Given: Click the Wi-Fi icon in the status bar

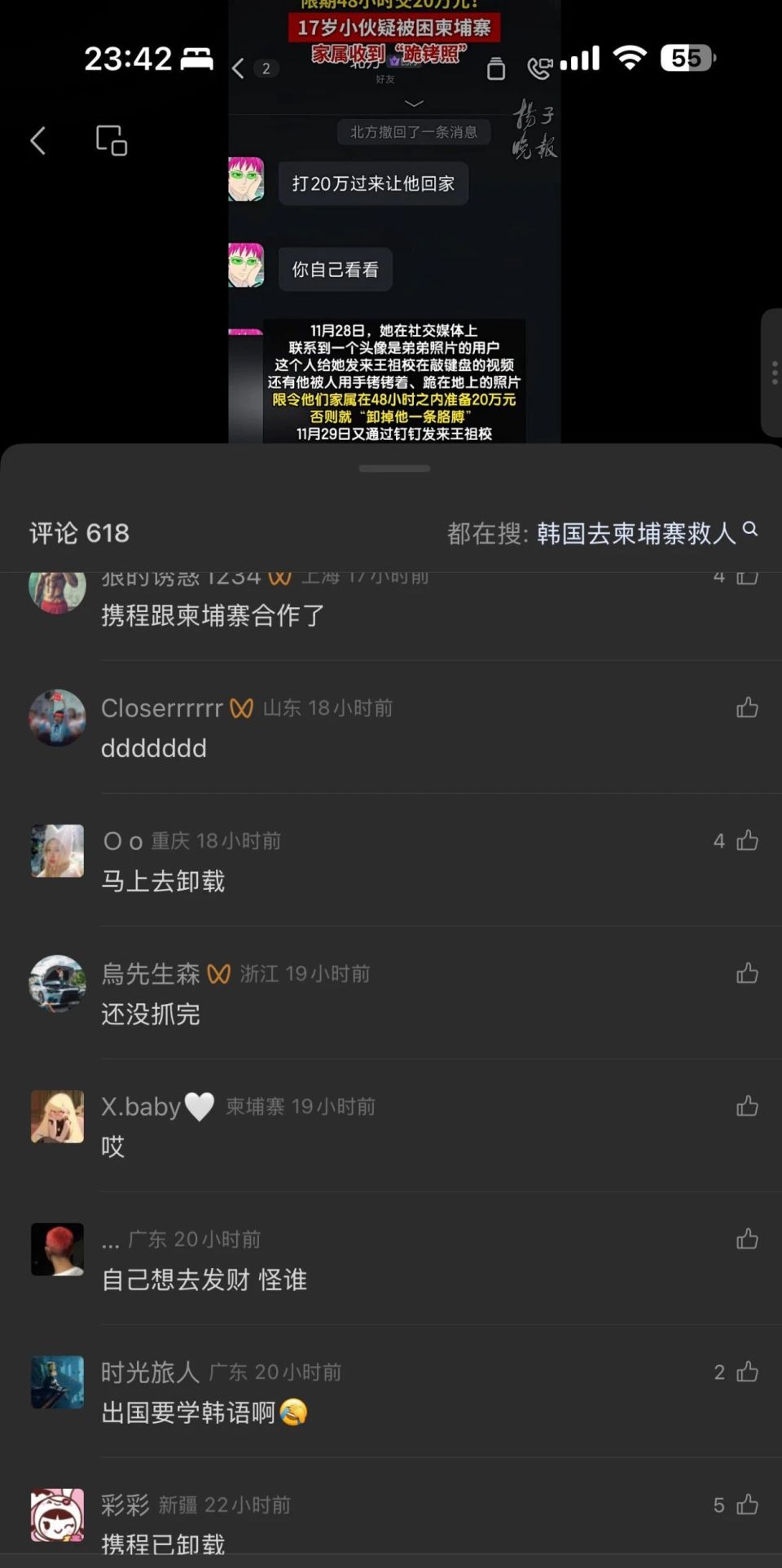Looking at the screenshot, I should pos(630,59).
